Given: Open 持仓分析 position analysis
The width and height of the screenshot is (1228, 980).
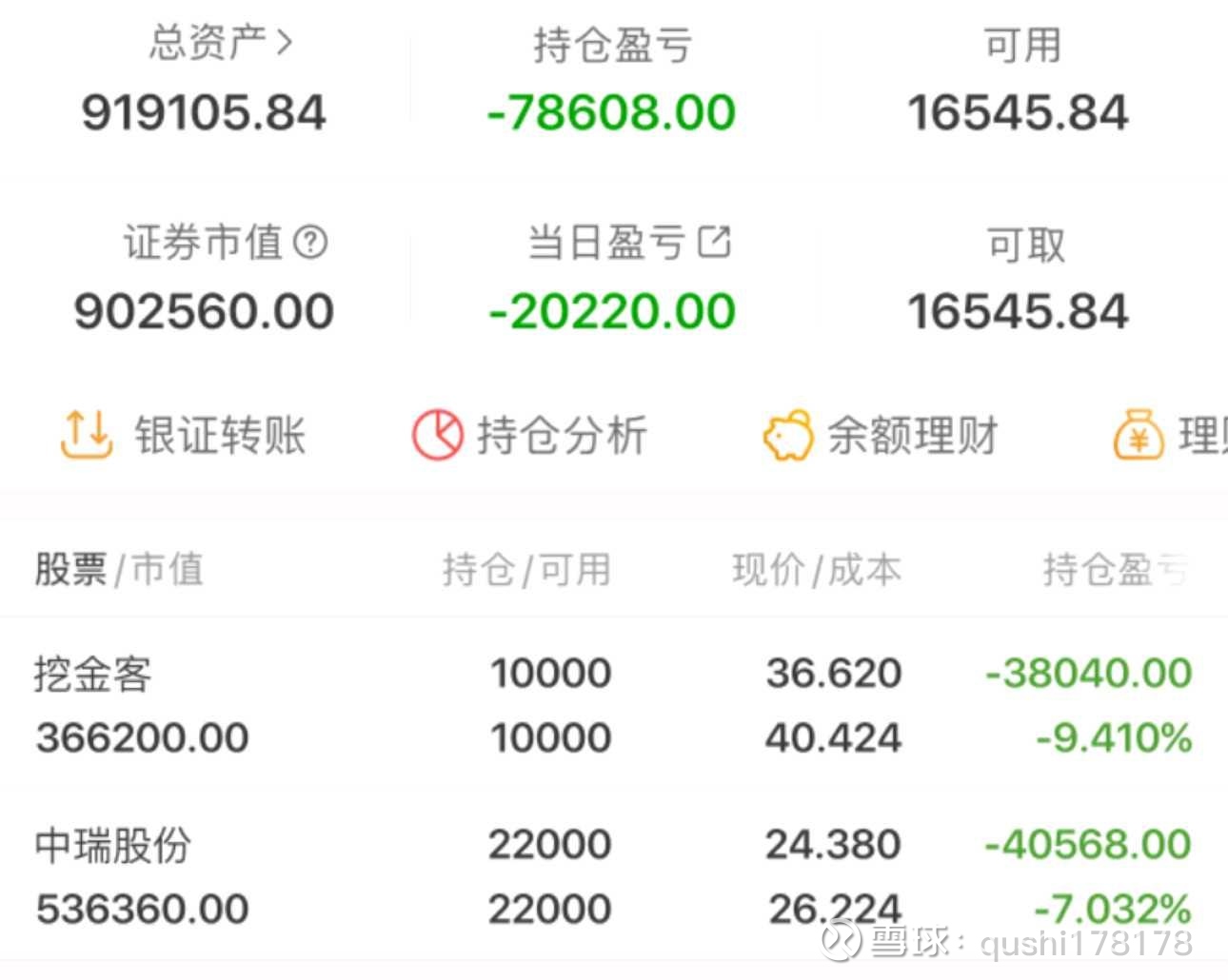Looking at the screenshot, I should (x=530, y=436).
